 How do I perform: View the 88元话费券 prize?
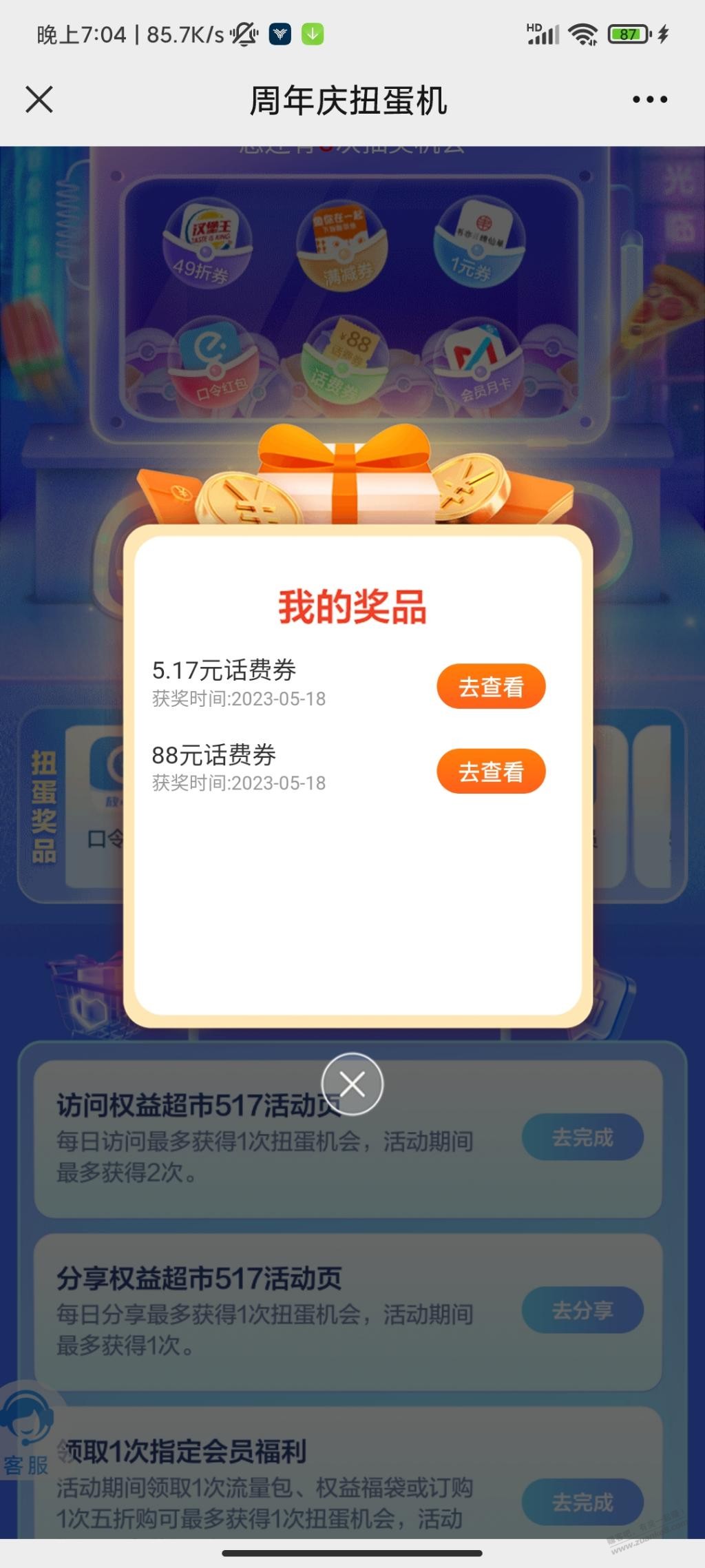click(x=491, y=771)
